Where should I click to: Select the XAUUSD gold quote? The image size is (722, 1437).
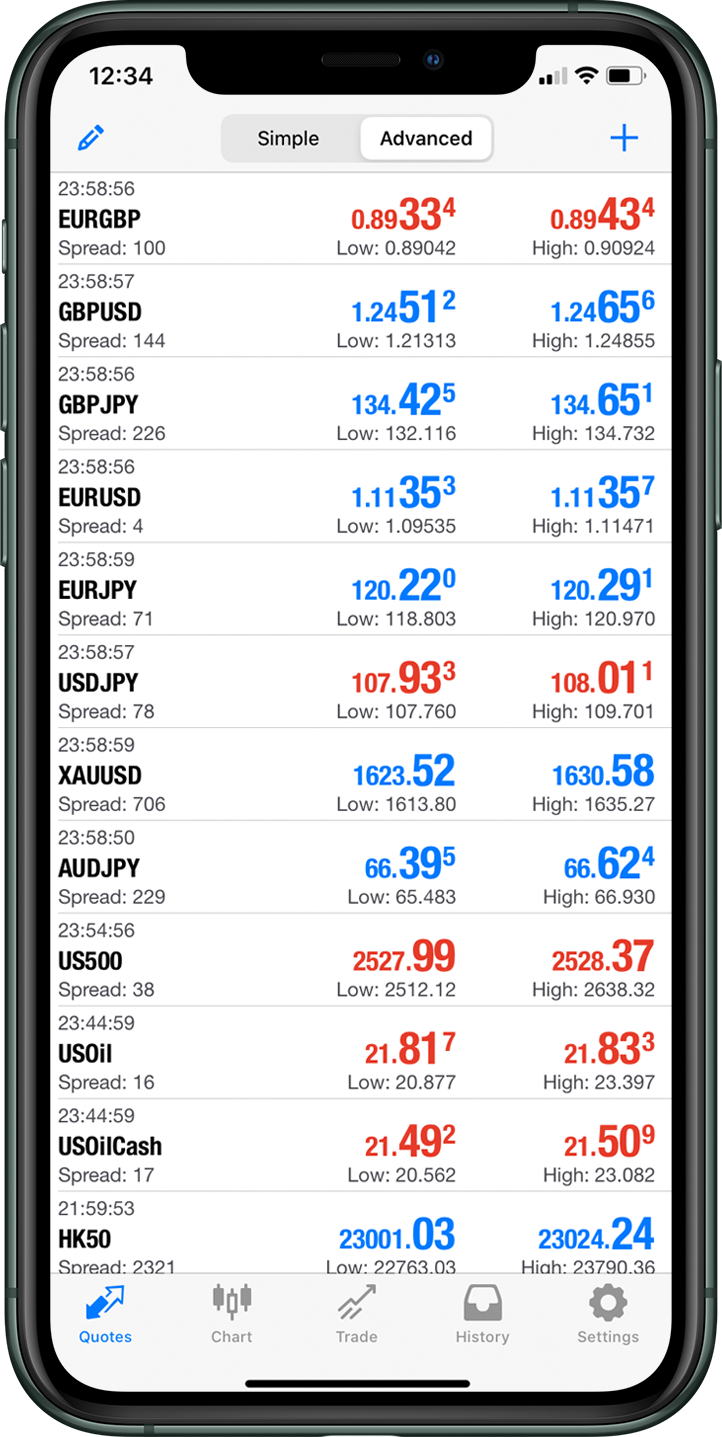361,775
